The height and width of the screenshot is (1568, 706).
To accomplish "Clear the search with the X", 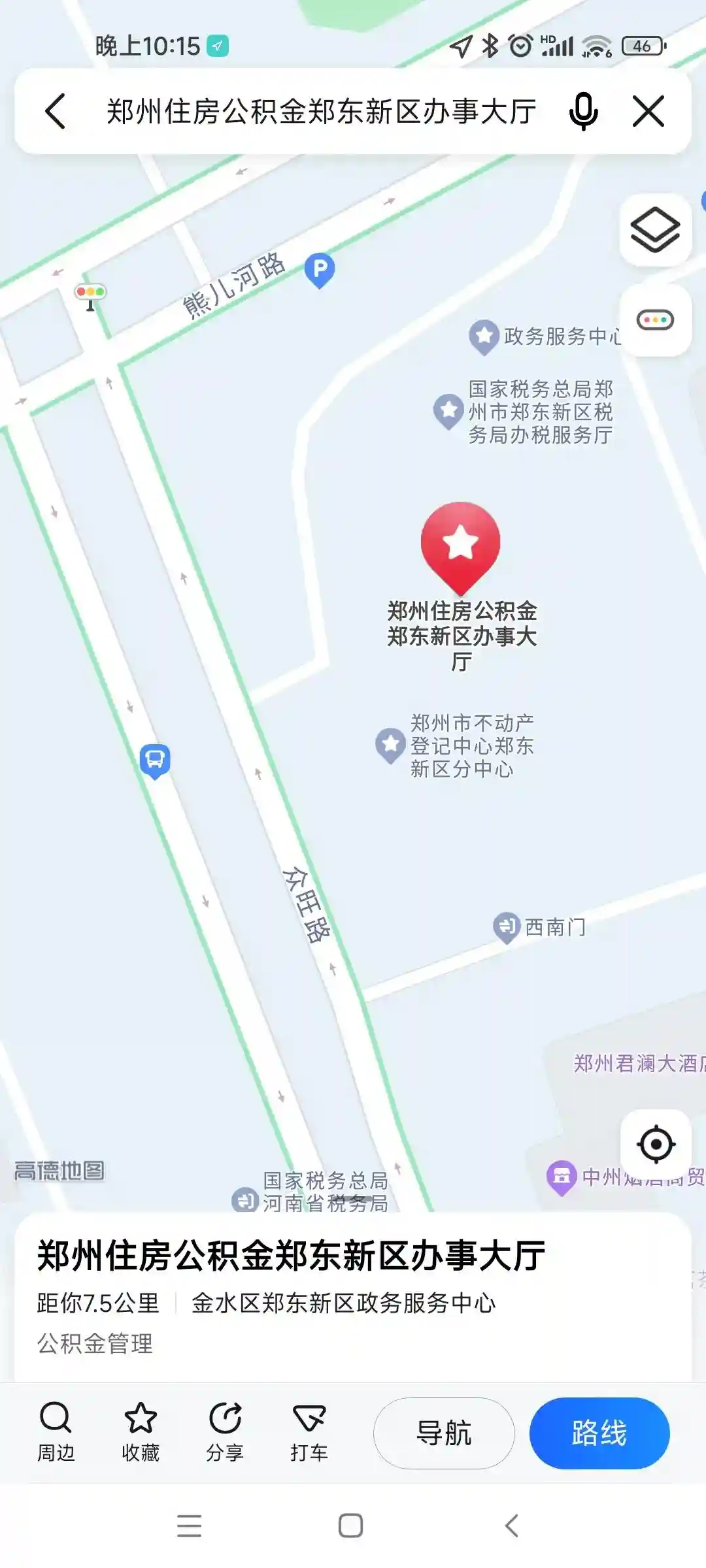I will tap(648, 111).
